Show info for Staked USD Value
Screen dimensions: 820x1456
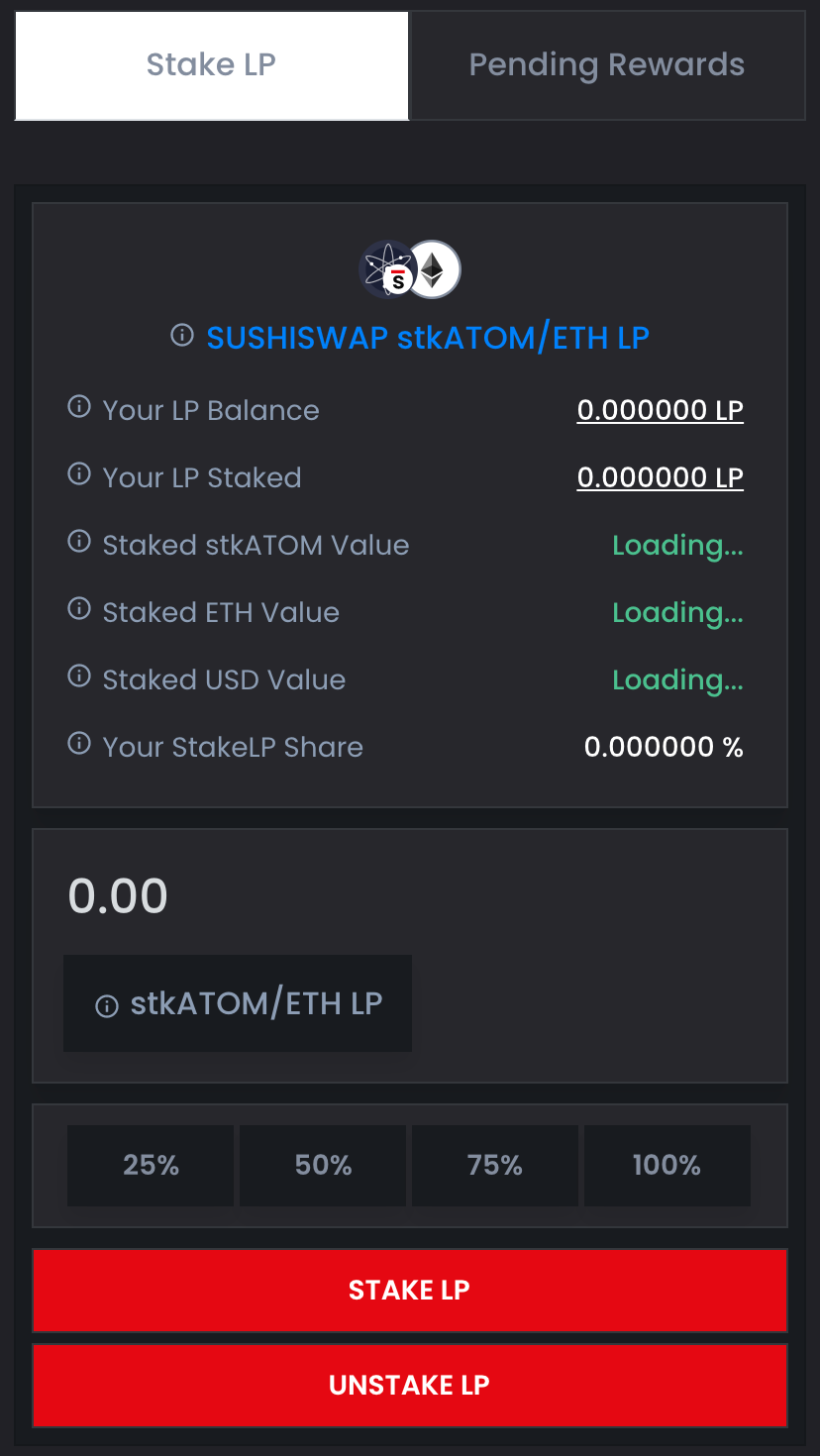tap(79, 676)
